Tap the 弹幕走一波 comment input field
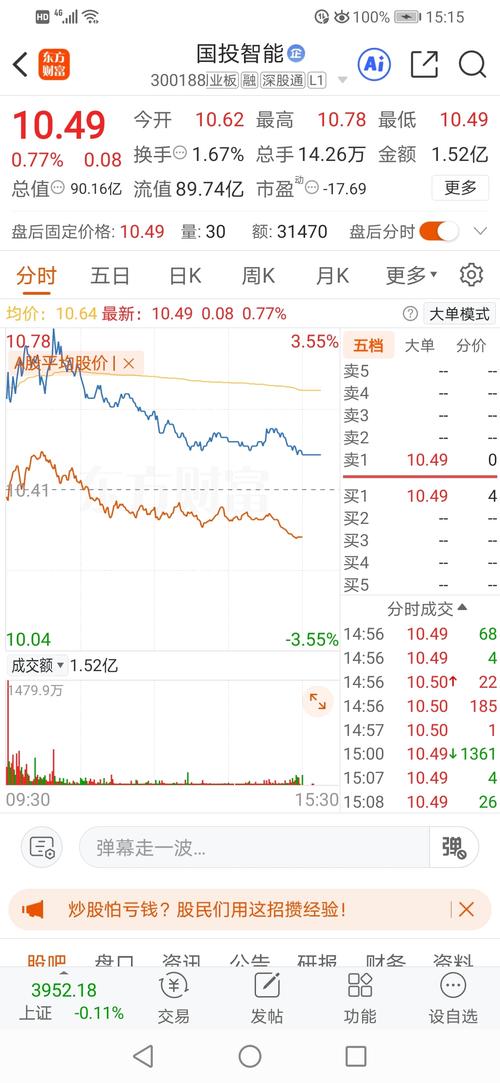 click(x=254, y=847)
